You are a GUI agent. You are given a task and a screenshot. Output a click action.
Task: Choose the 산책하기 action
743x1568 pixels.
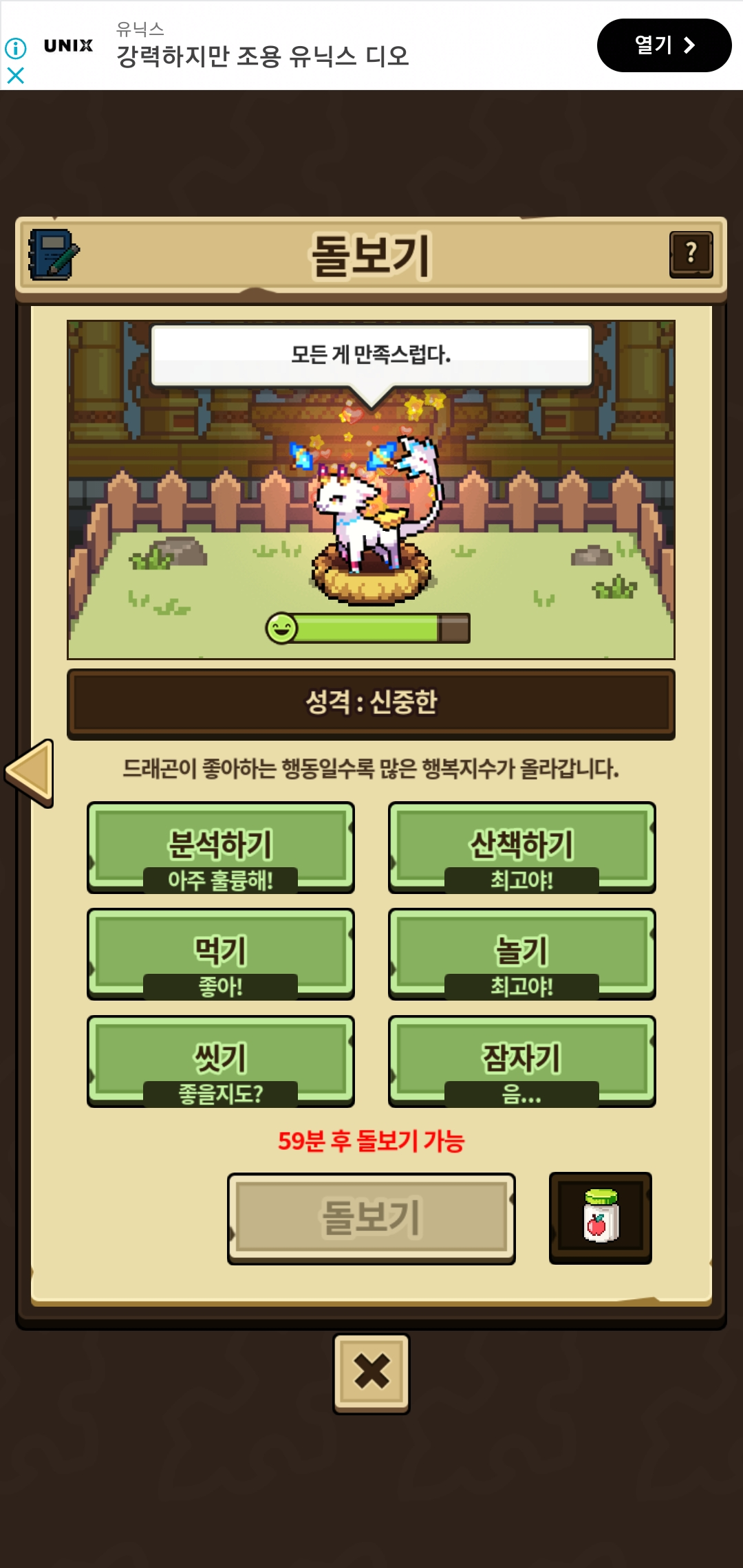[521, 846]
